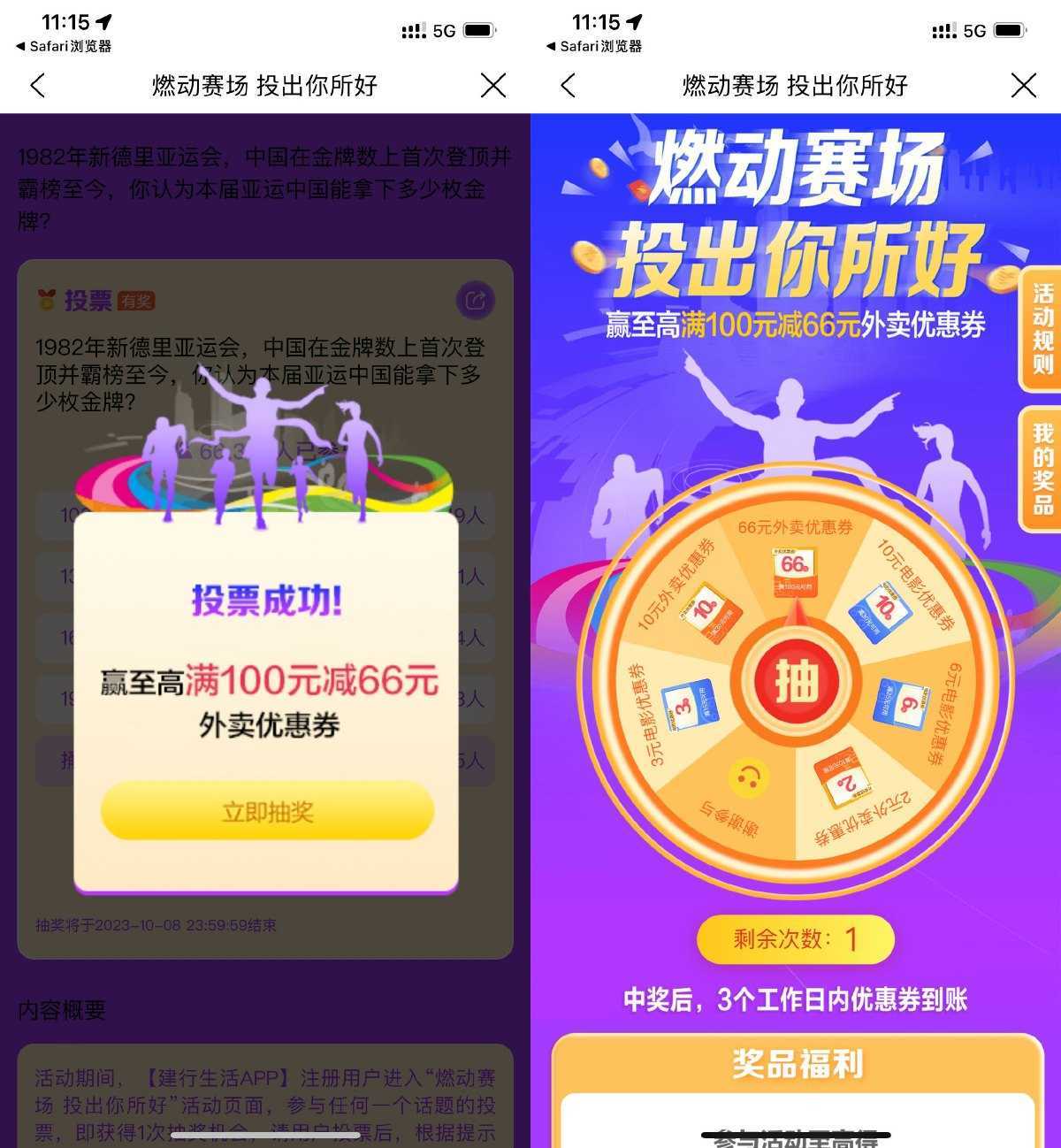This screenshot has height=1148, width=1061.
Task: Open the 我的奖品 side tab
Action: (1042, 469)
